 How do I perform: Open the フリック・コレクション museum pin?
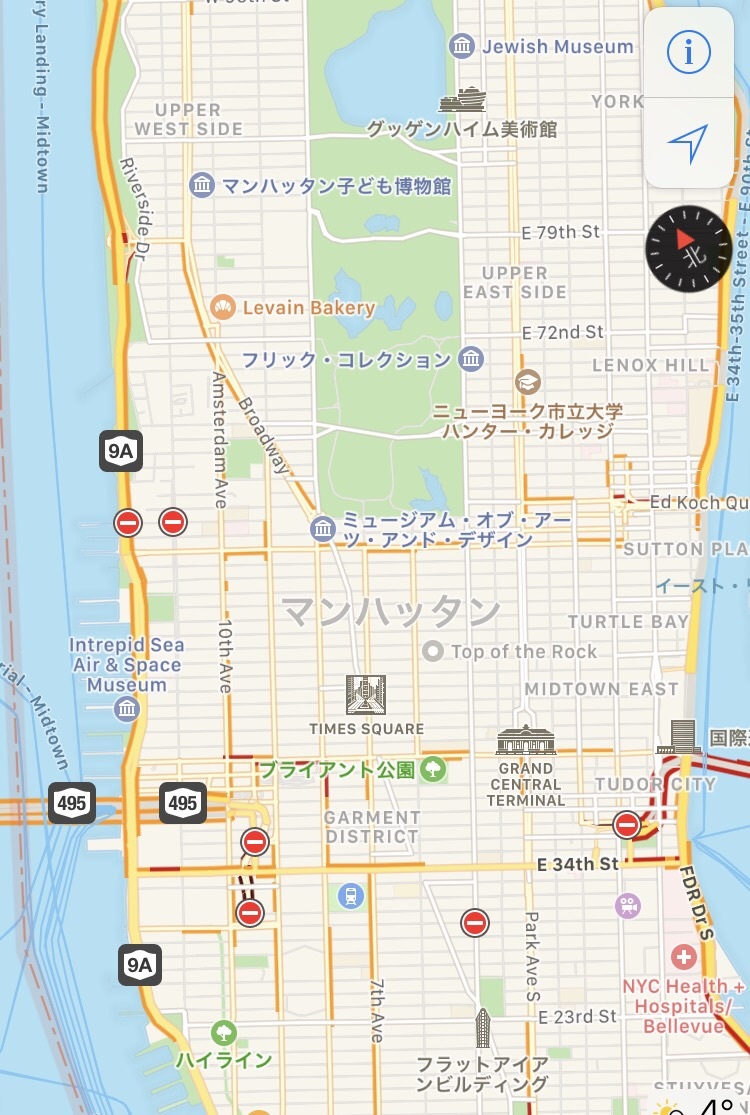471,359
